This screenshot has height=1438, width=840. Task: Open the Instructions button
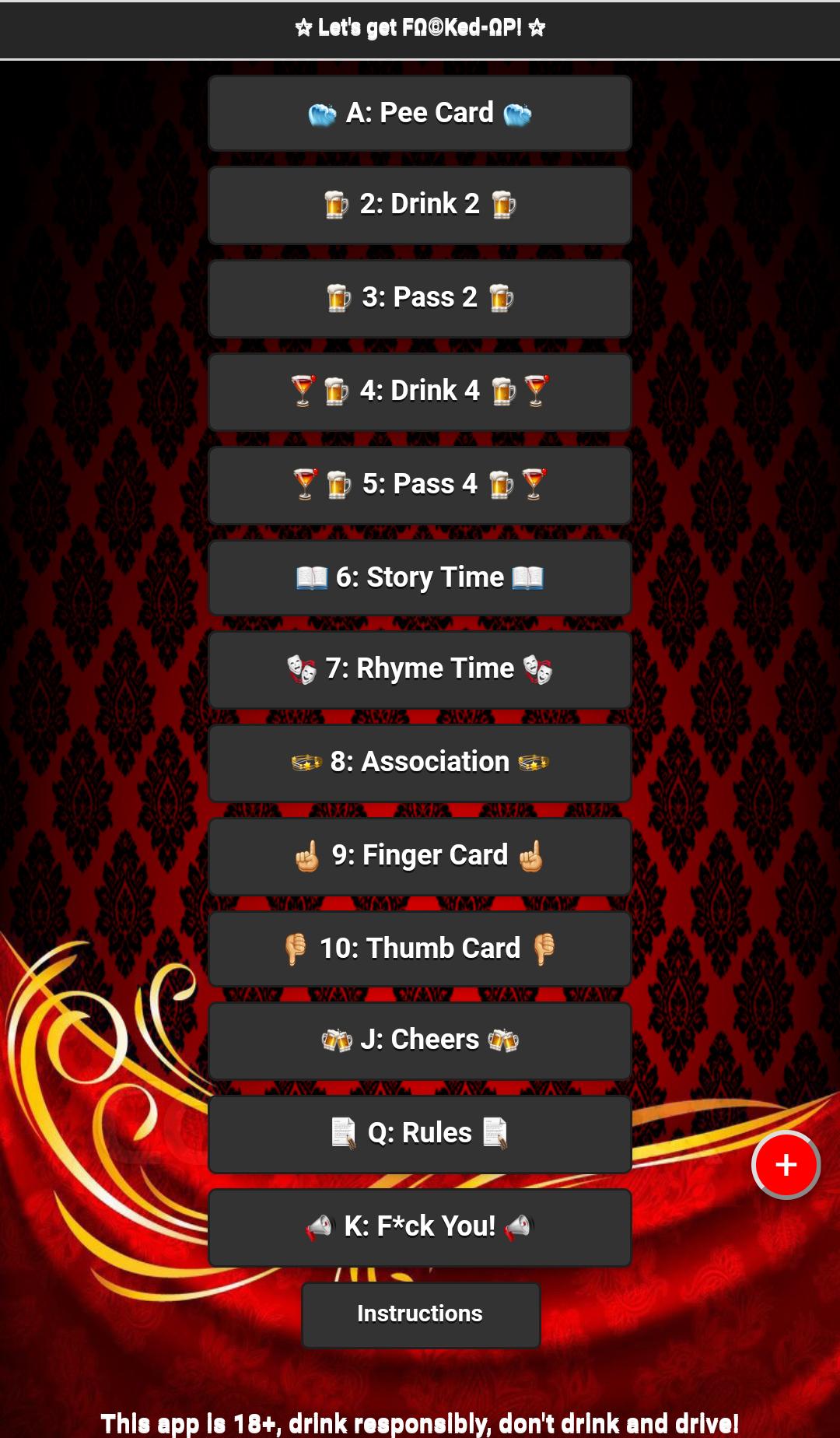point(420,1314)
